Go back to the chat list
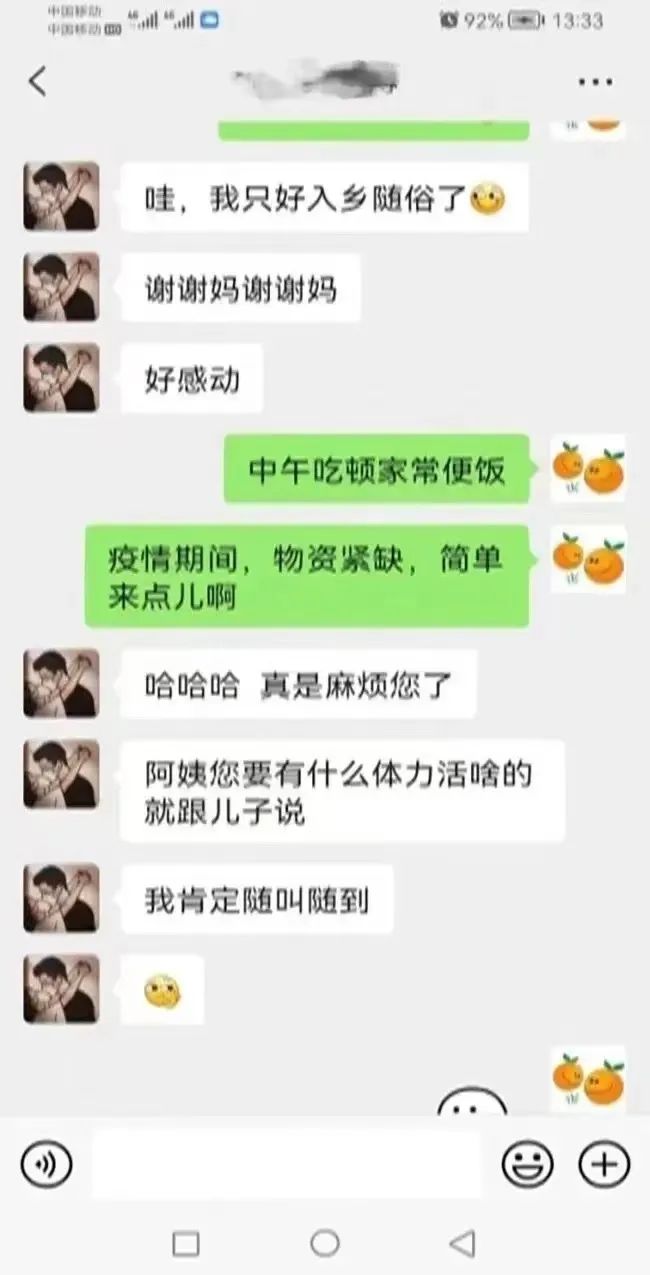This screenshot has width=650, height=1275. coord(37,81)
